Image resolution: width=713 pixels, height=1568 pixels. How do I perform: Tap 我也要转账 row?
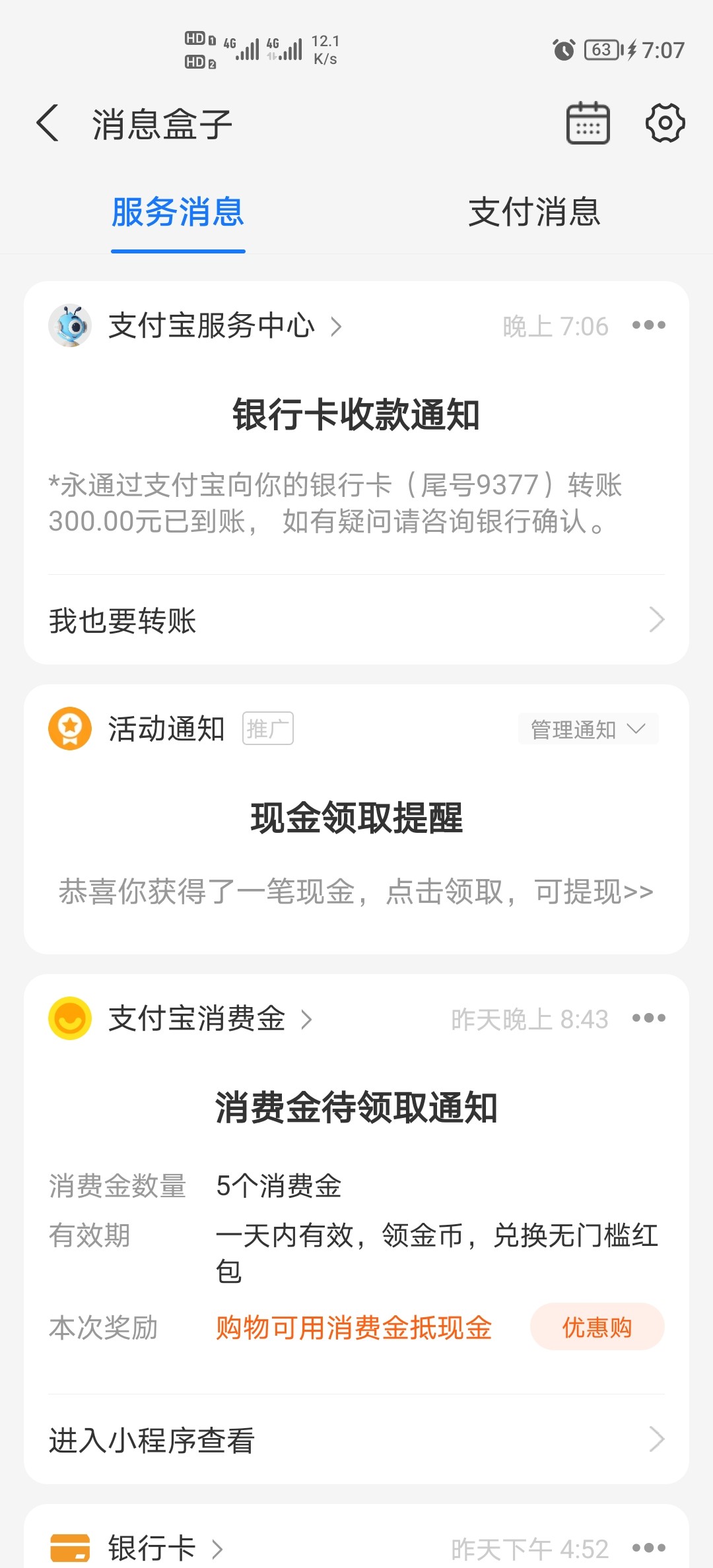pyautogui.click(x=356, y=620)
